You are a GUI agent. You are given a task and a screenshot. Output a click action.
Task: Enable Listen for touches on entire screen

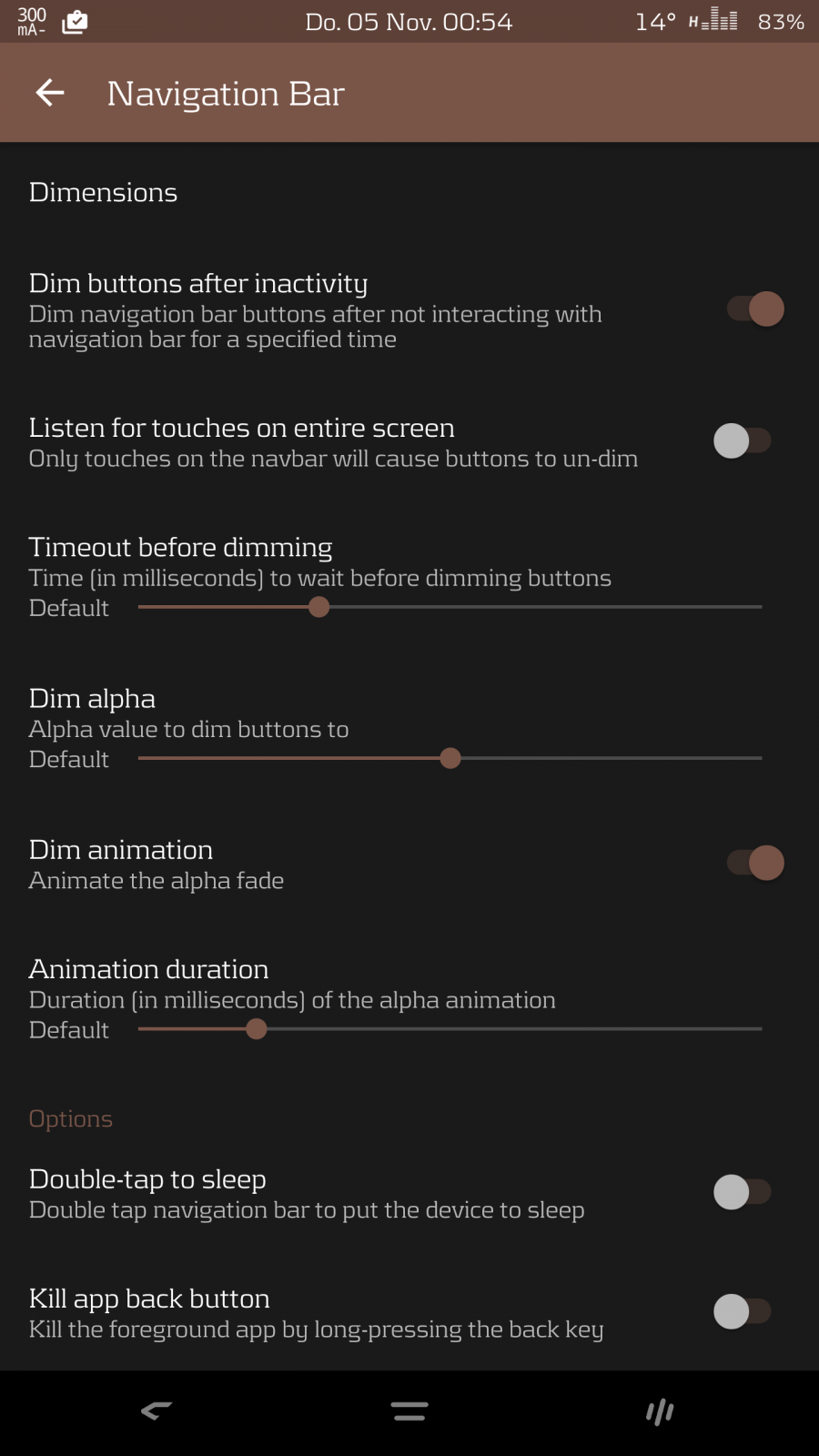743,441
